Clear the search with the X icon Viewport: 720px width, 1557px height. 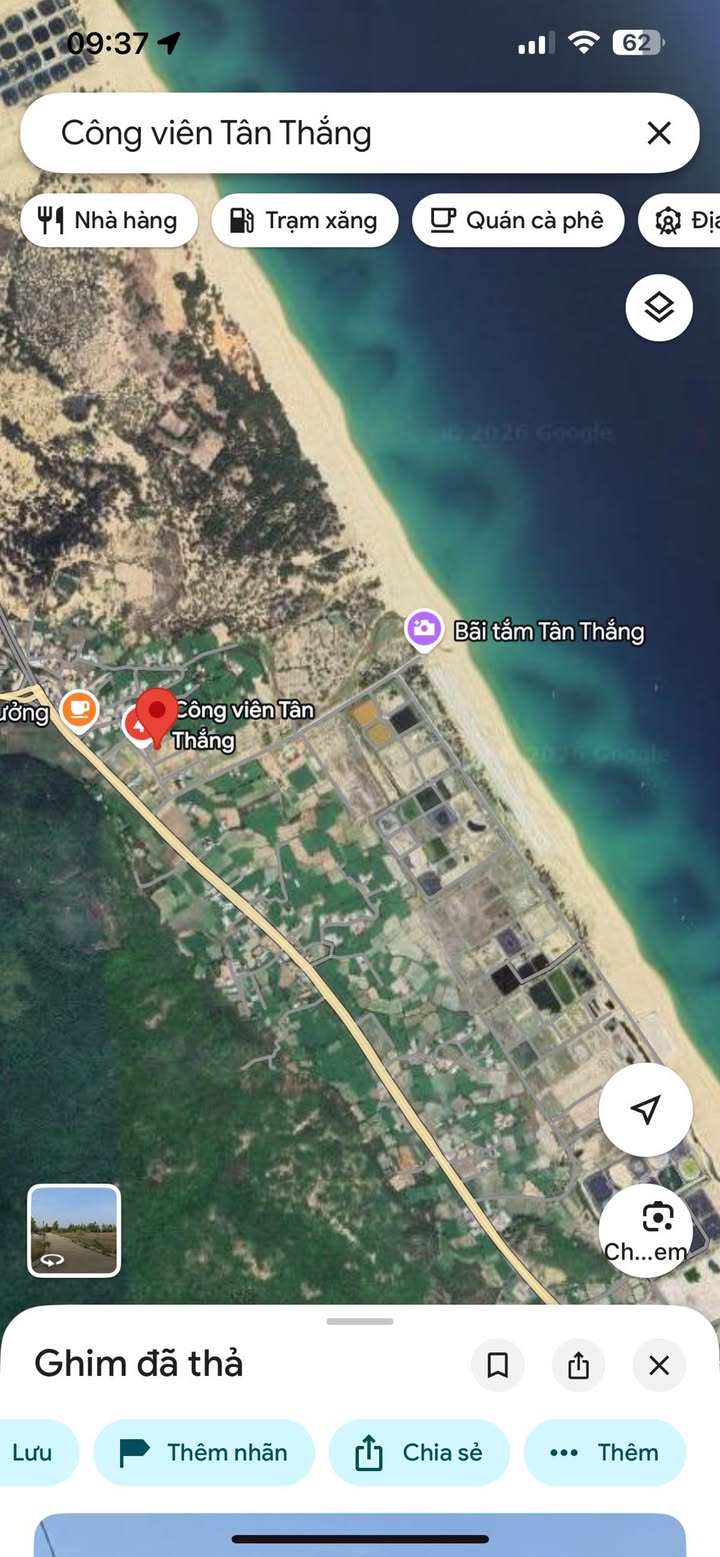658,133
